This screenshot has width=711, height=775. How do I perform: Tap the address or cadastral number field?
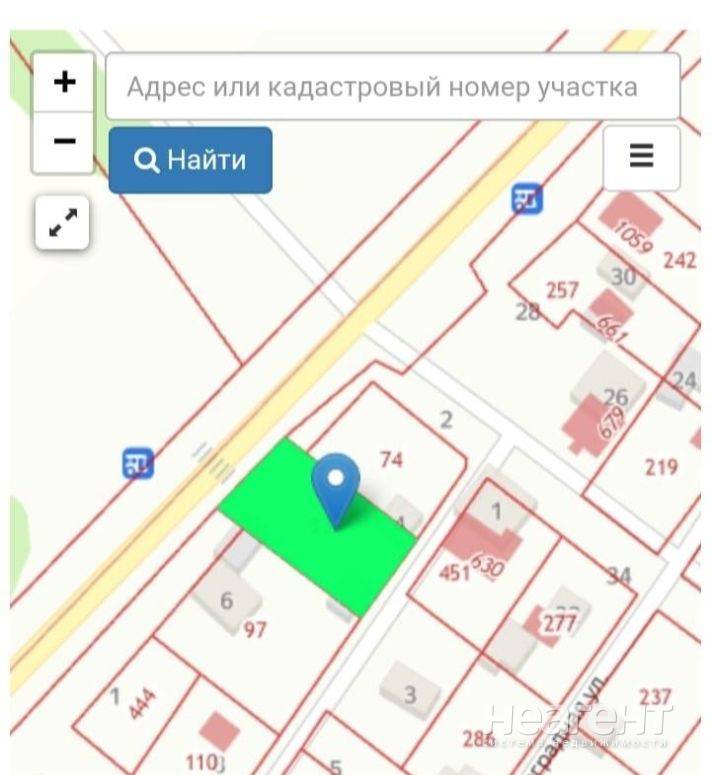pos(392,87)
